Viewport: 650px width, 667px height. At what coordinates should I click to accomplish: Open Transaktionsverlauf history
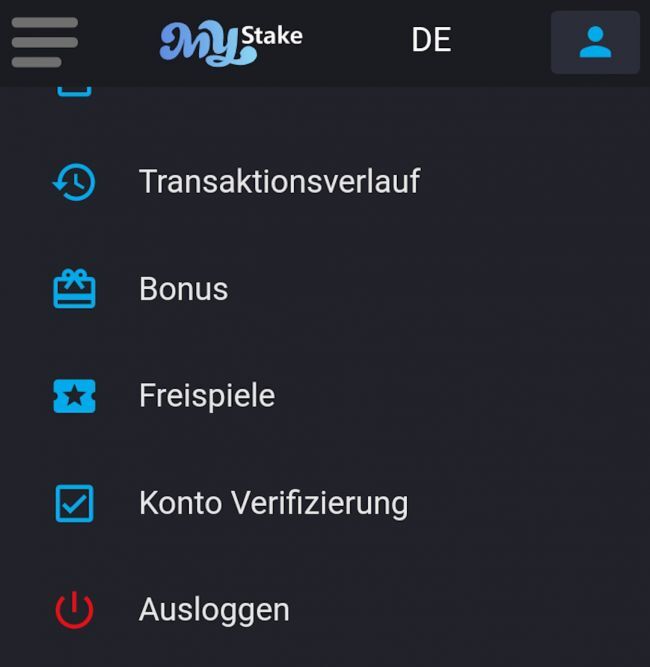coord(279,182)
